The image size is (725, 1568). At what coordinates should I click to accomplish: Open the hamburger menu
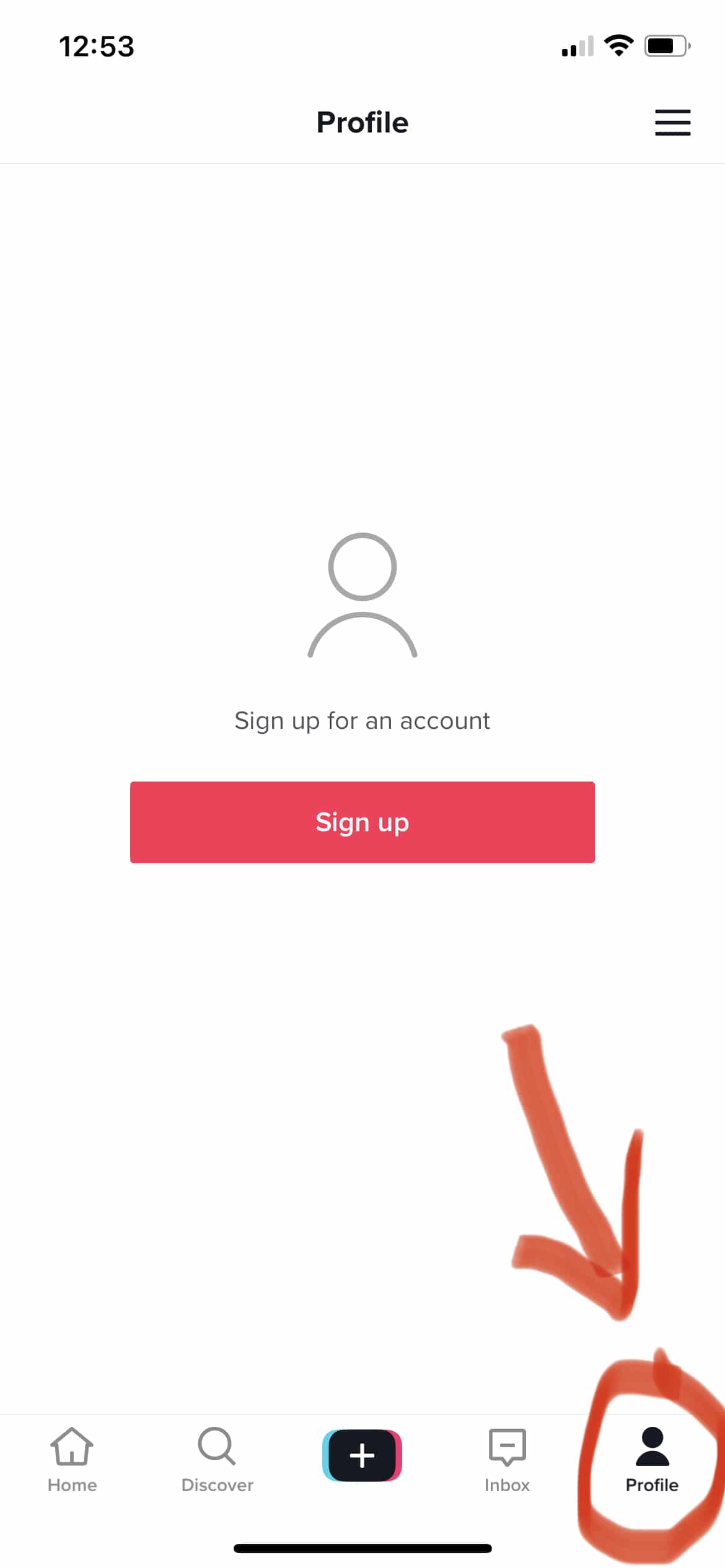click(x=672, y=122)
